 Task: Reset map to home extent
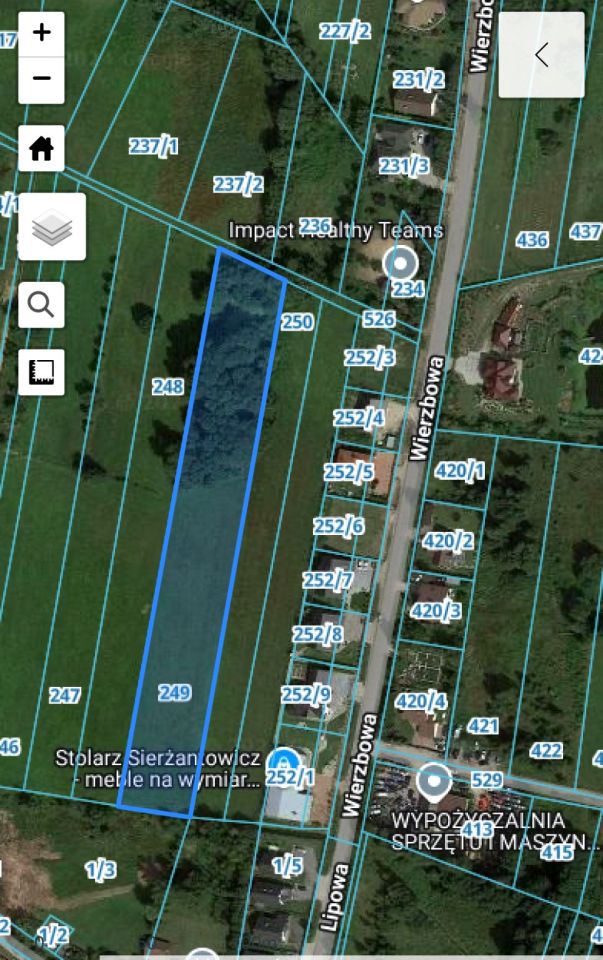point(41,149)
